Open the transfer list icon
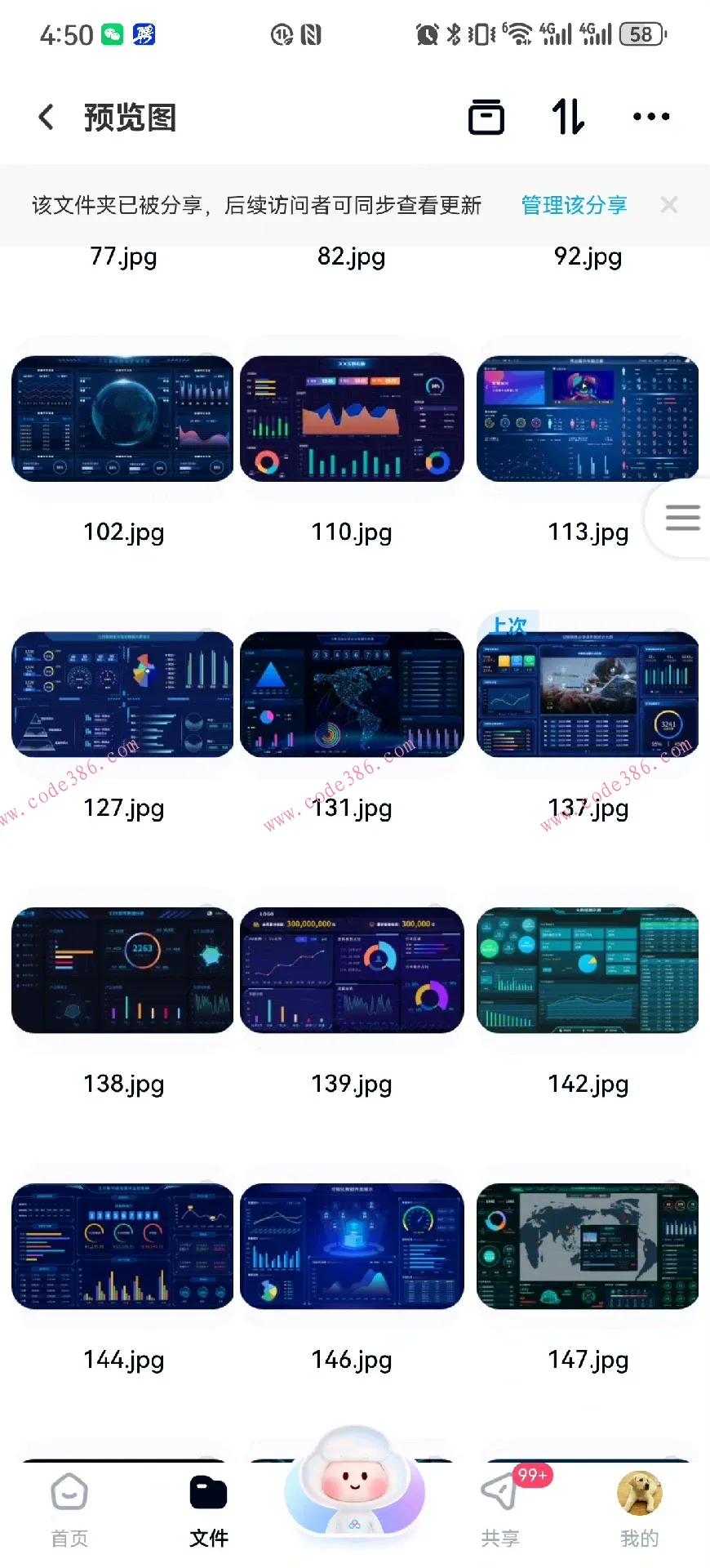The width and height of the screenshot is (710, 1568). (x=486, y=117)
